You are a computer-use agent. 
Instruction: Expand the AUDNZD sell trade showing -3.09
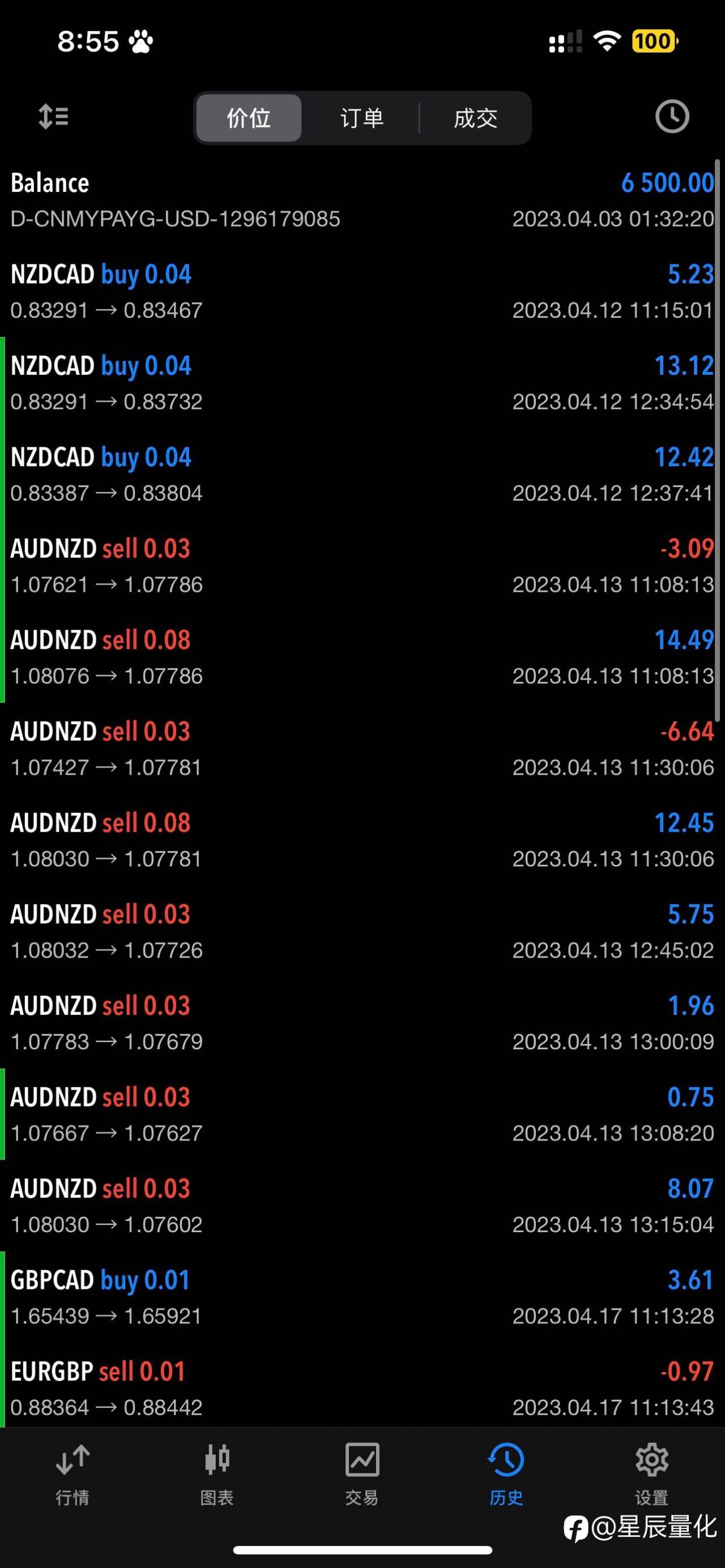(362, 566)
